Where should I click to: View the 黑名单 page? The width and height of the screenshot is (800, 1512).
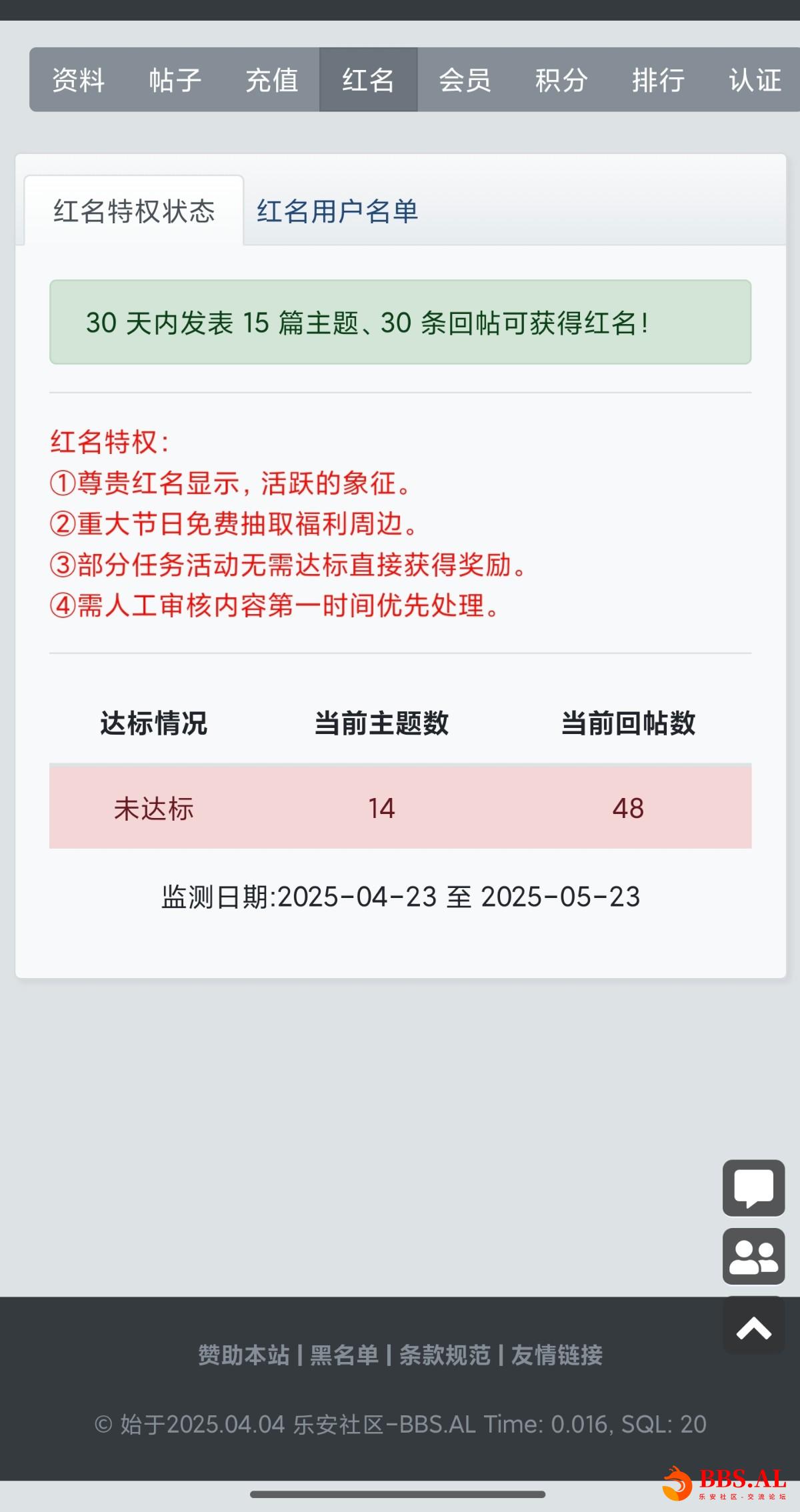(x=344, y=1355)
